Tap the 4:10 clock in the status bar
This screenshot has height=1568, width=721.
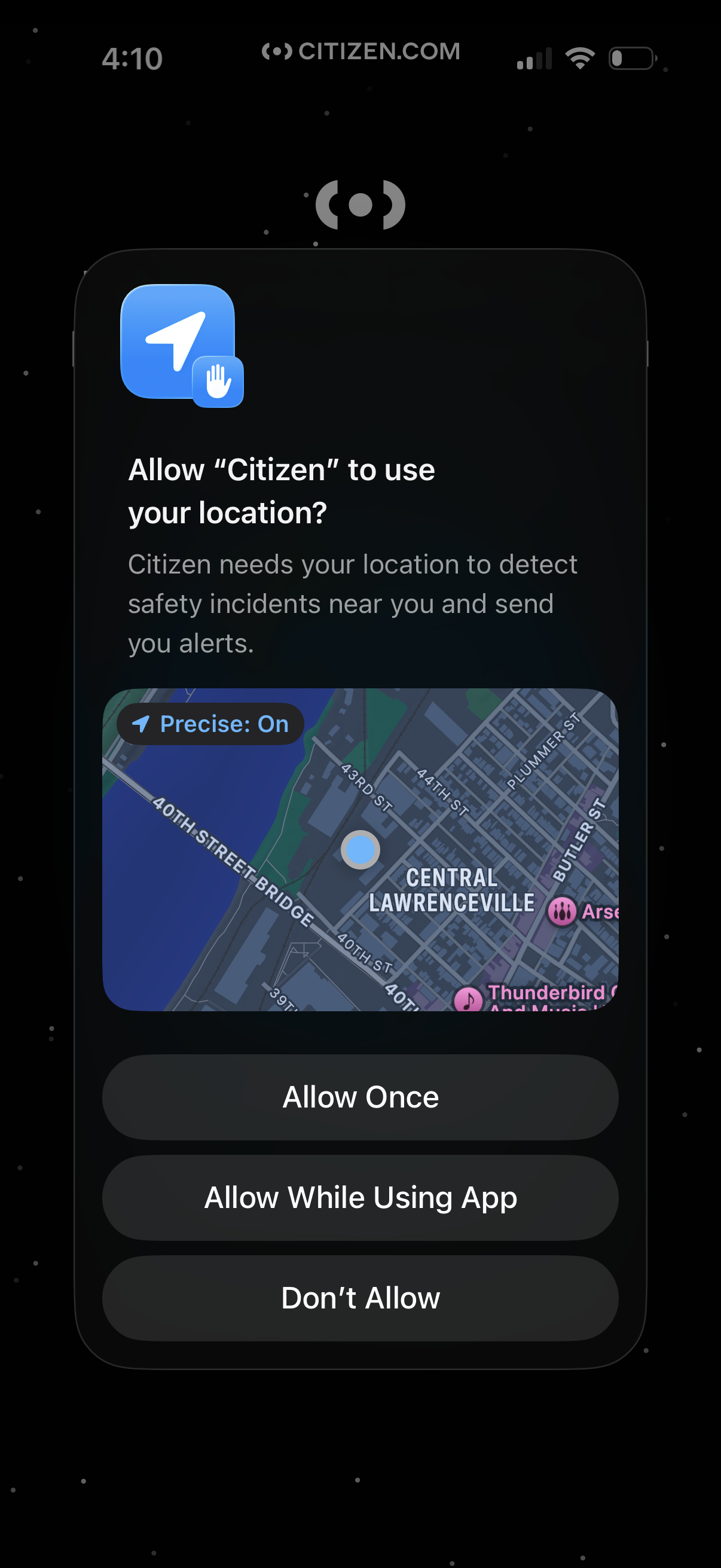133,58
